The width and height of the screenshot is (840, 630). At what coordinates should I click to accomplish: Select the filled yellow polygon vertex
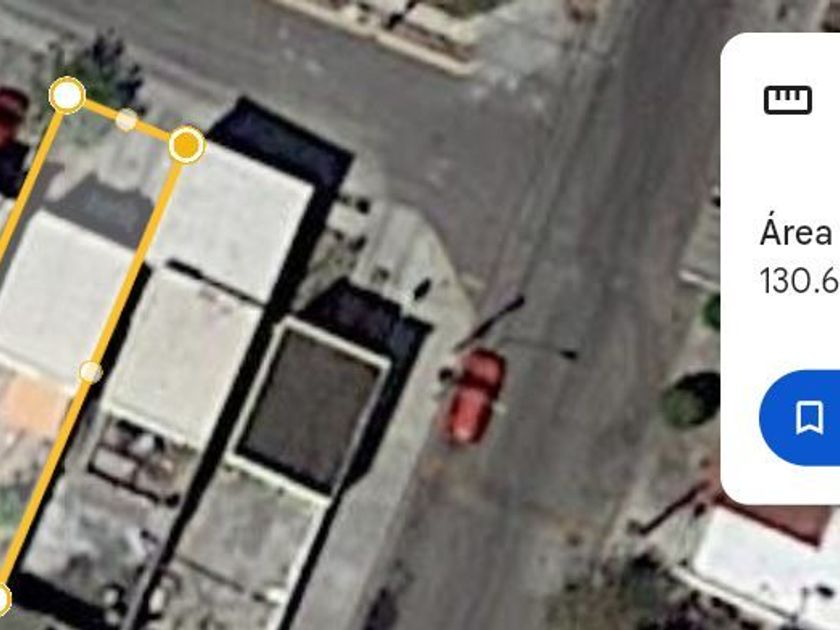186,146
